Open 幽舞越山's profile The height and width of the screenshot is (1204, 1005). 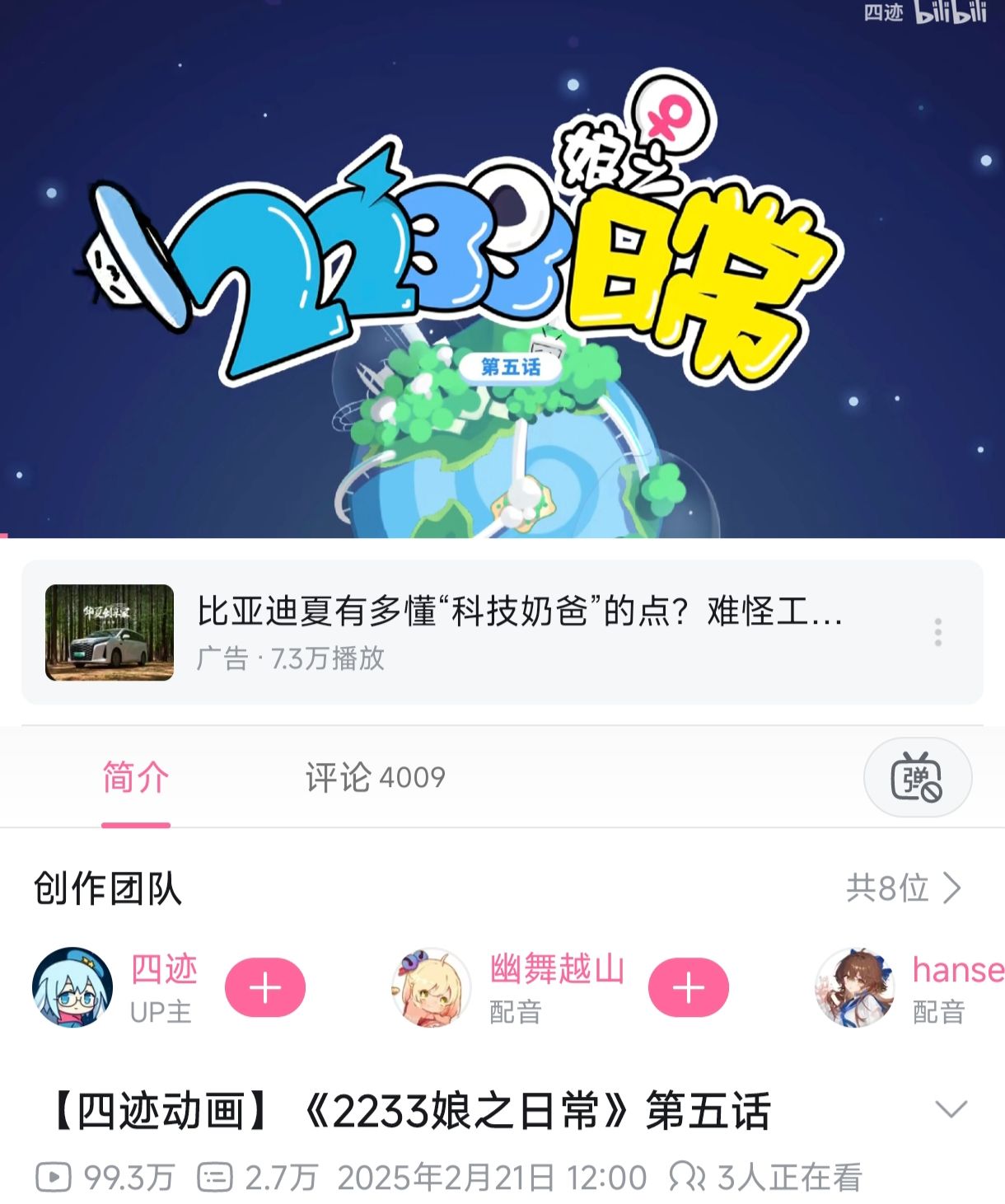[x=557, y=969]
